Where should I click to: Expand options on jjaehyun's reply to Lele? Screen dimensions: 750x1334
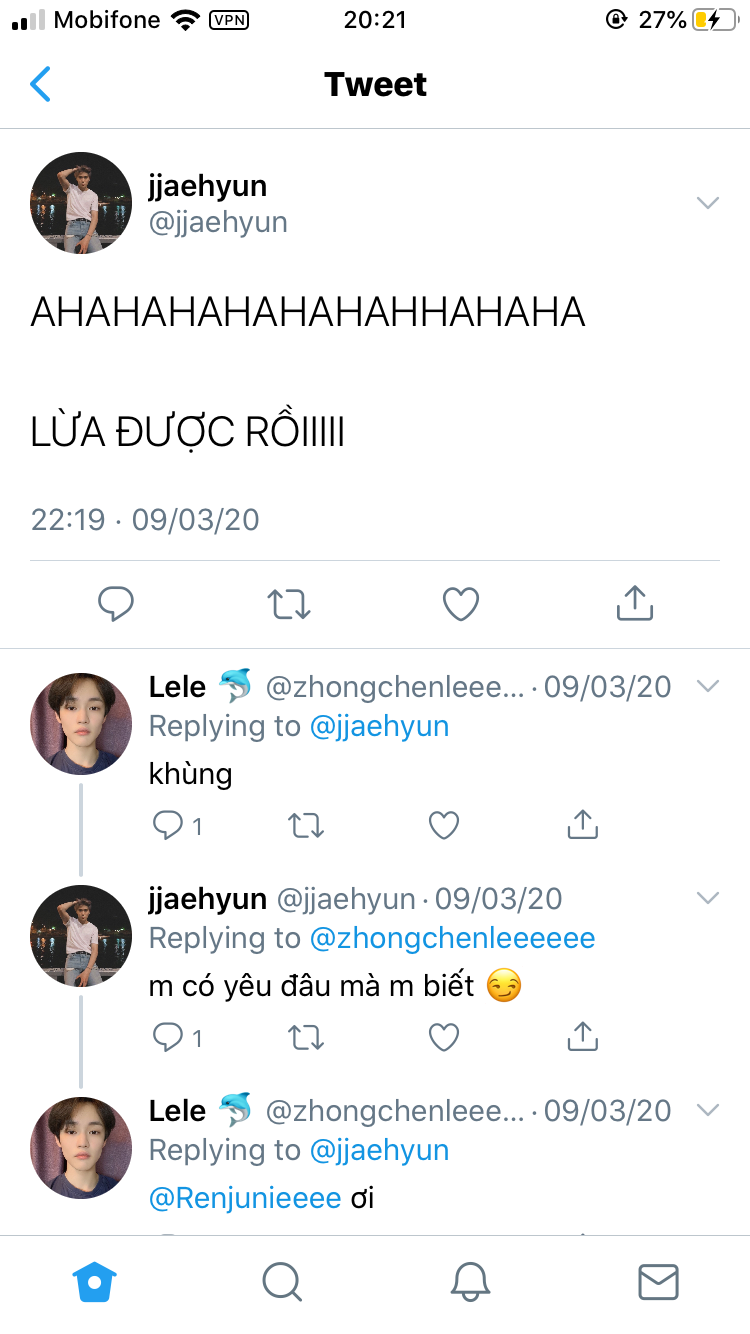tap(708, 898)
